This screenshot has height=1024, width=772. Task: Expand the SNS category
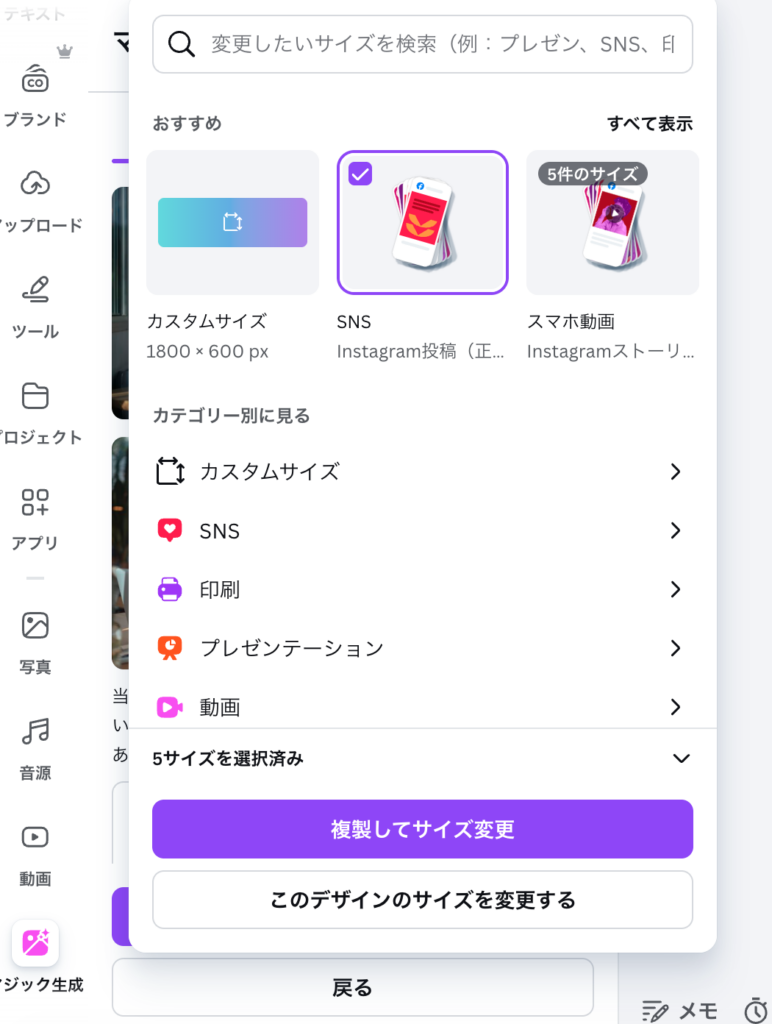pos(422,531)
